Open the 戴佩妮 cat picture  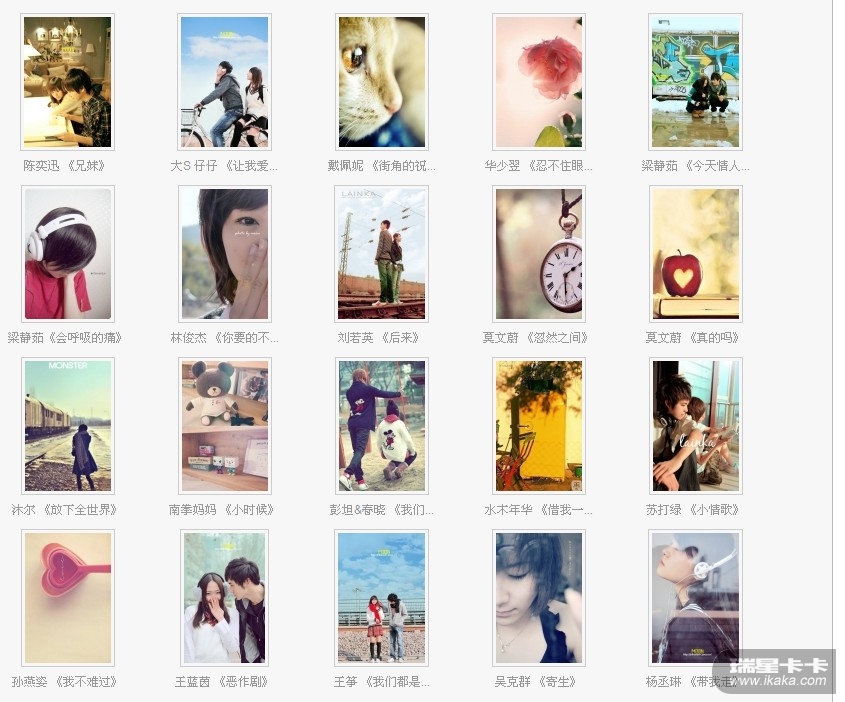coord(381,82)
